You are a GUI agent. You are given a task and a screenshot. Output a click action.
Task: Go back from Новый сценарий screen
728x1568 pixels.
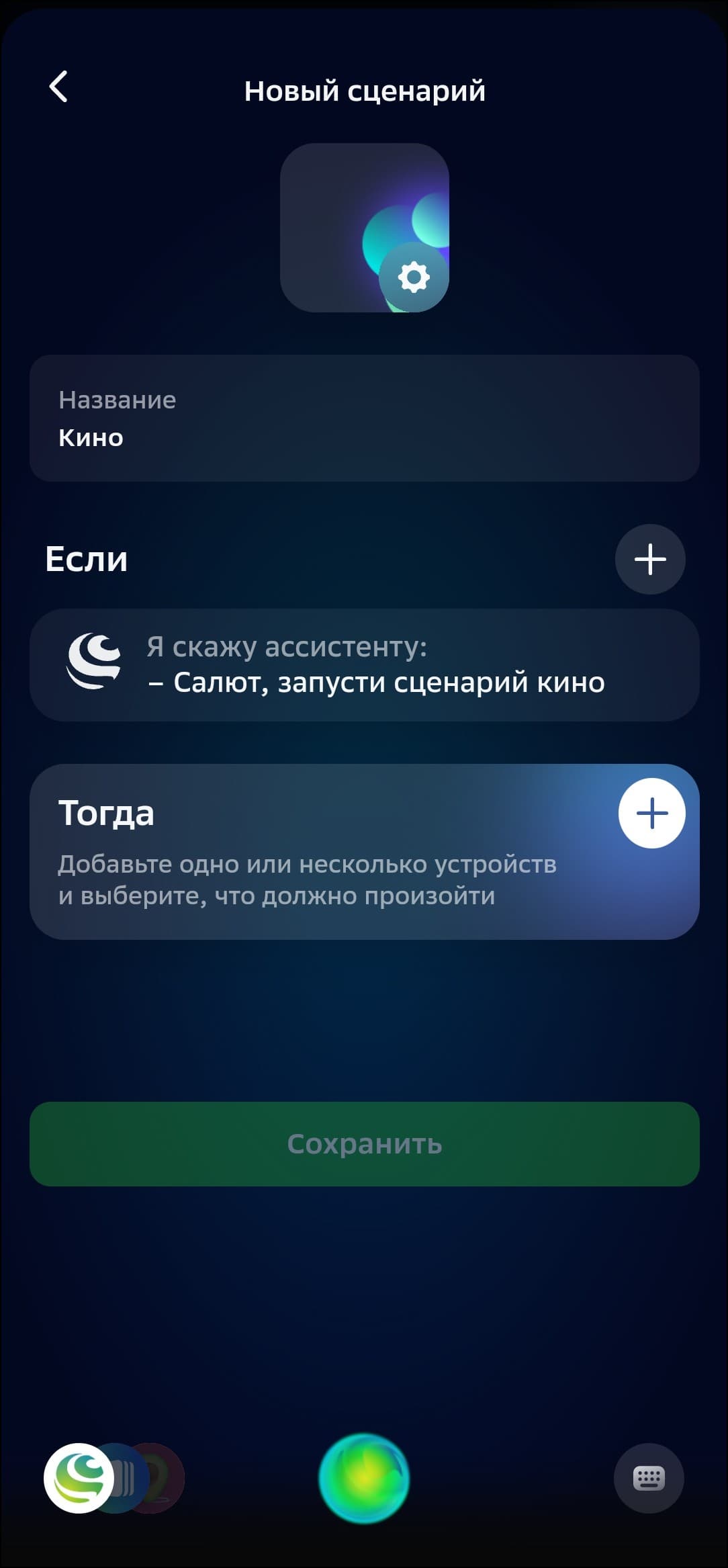point(59,87)
